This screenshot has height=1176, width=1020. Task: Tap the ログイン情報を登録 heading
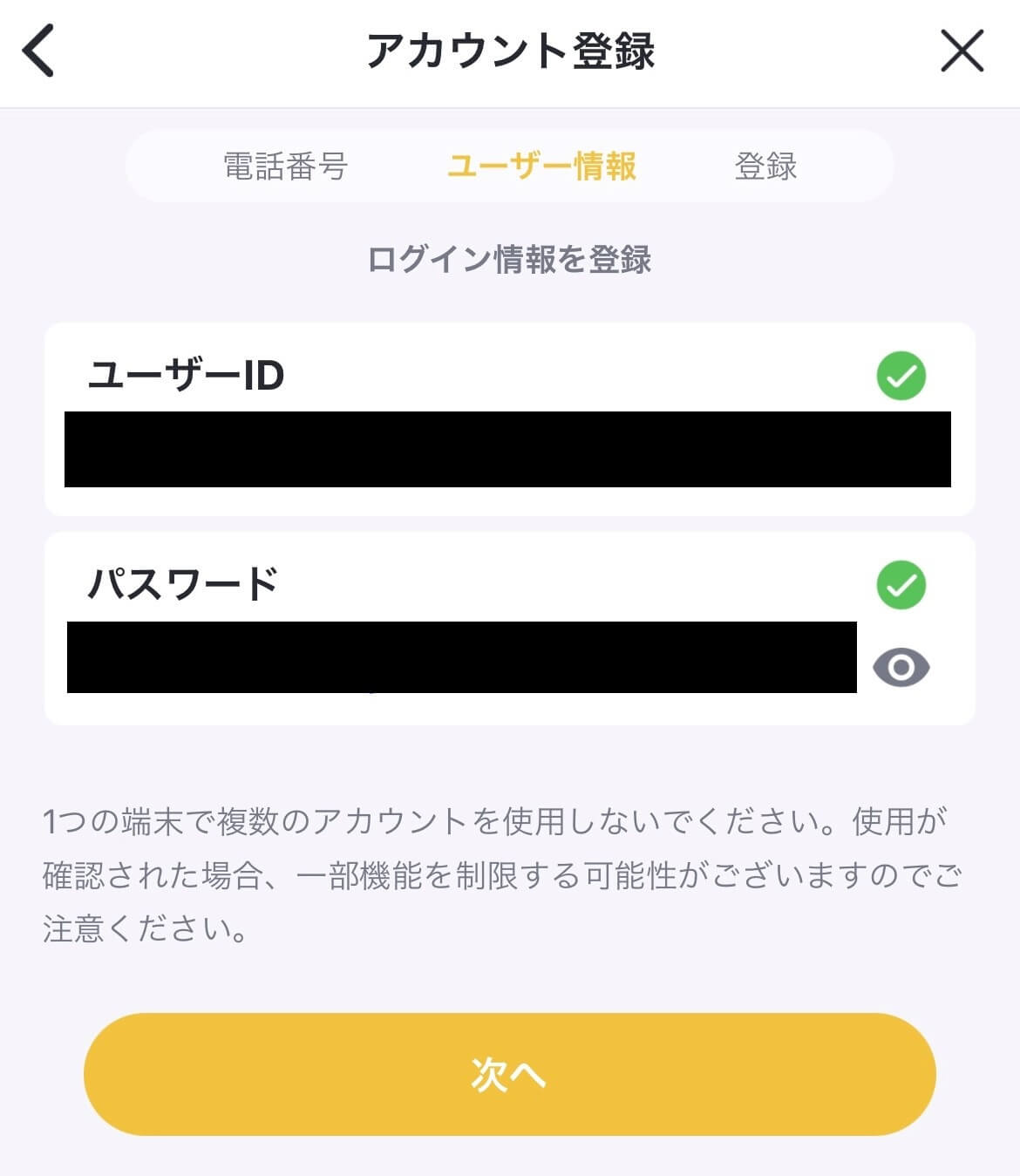tap(510, 258)
